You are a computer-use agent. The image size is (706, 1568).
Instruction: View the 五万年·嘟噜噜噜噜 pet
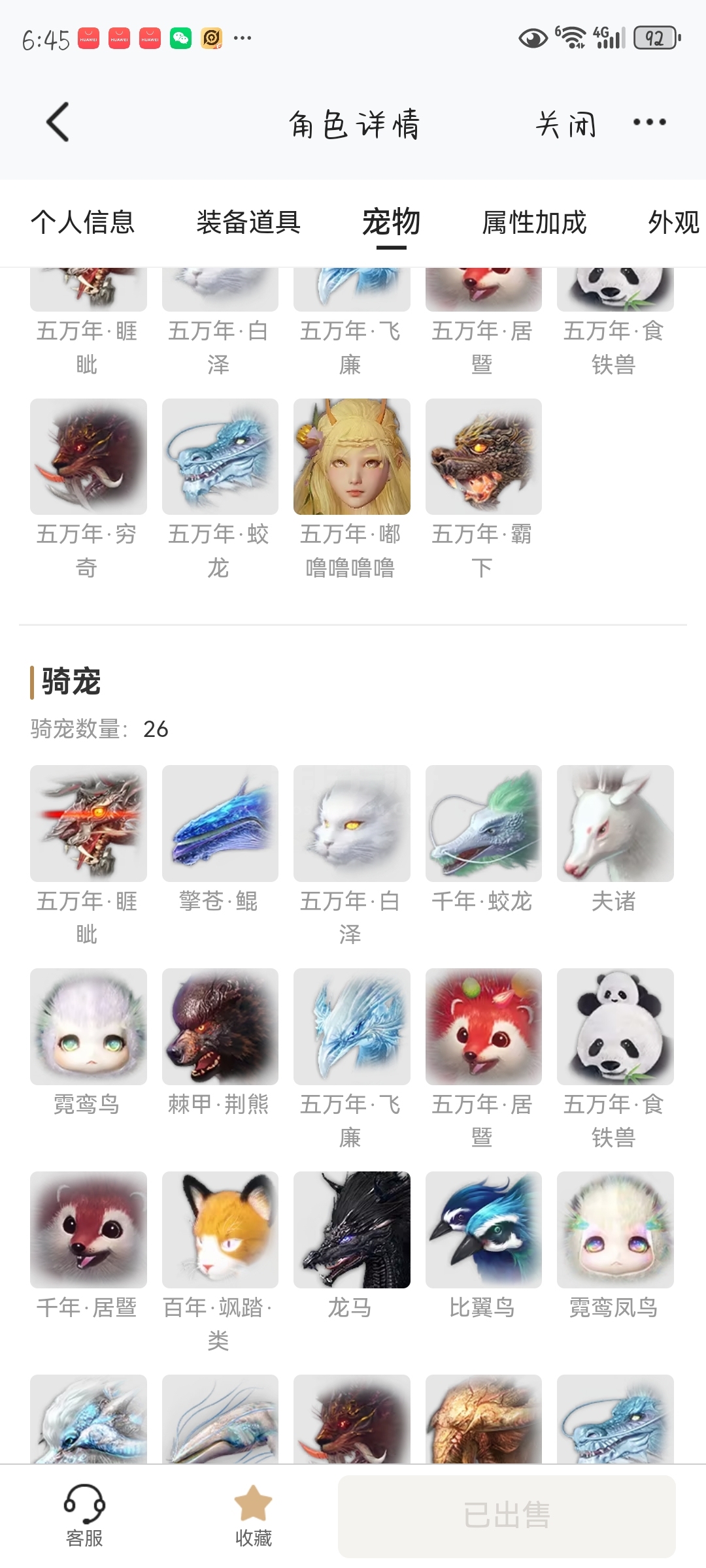click(352, 457)
